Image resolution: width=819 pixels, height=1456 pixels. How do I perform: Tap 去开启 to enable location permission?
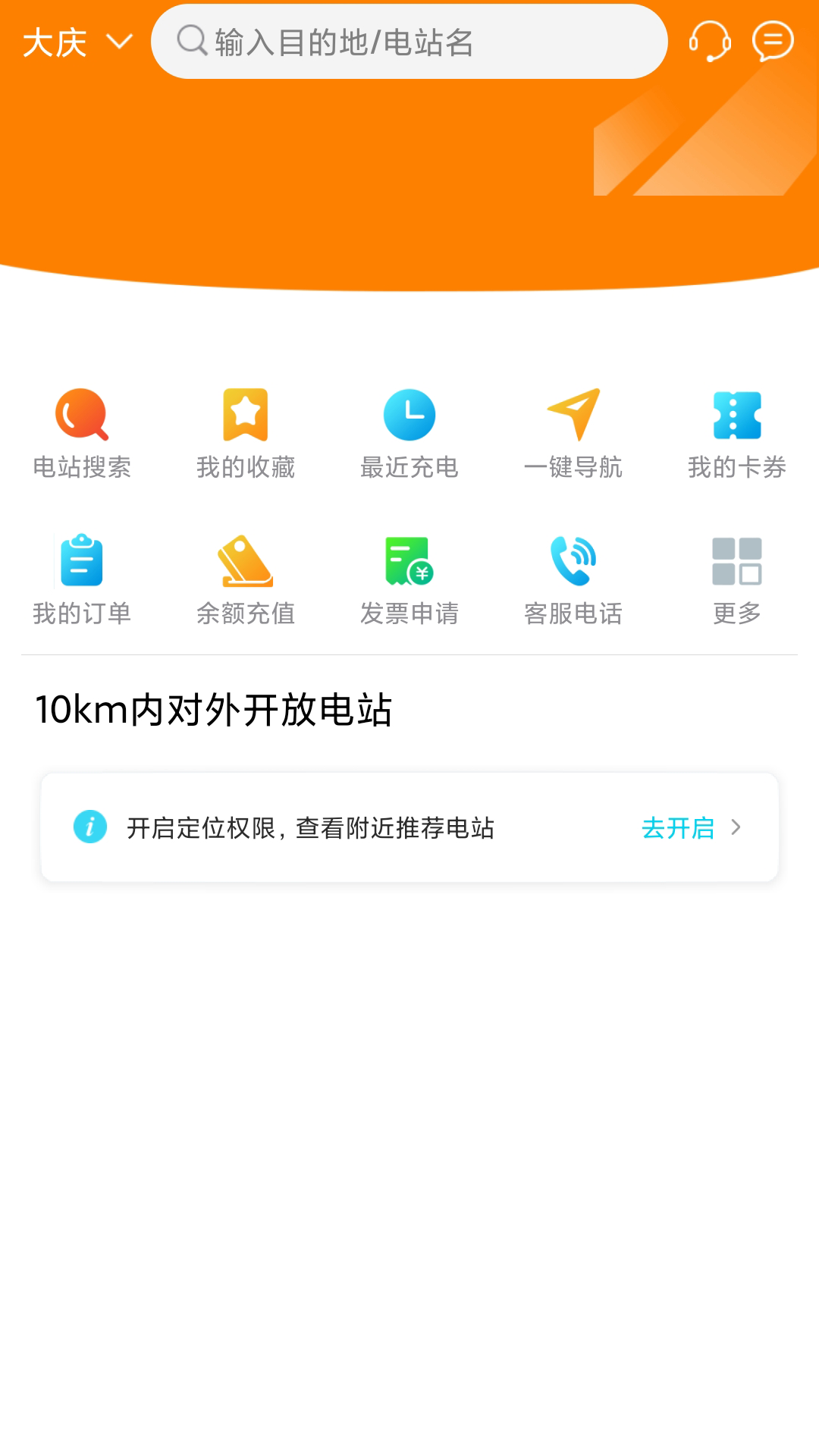pos(692,827)
